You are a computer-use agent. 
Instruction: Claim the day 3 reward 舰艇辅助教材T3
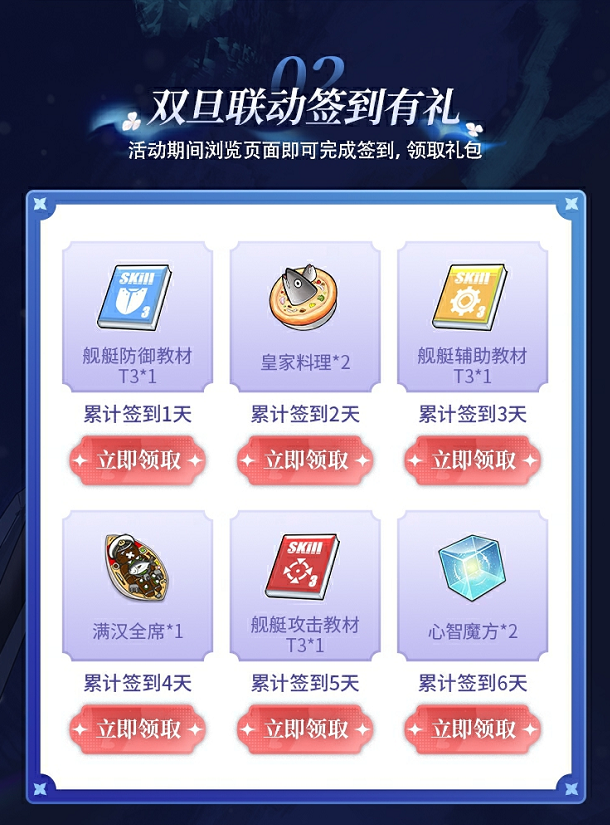(472, 460)
